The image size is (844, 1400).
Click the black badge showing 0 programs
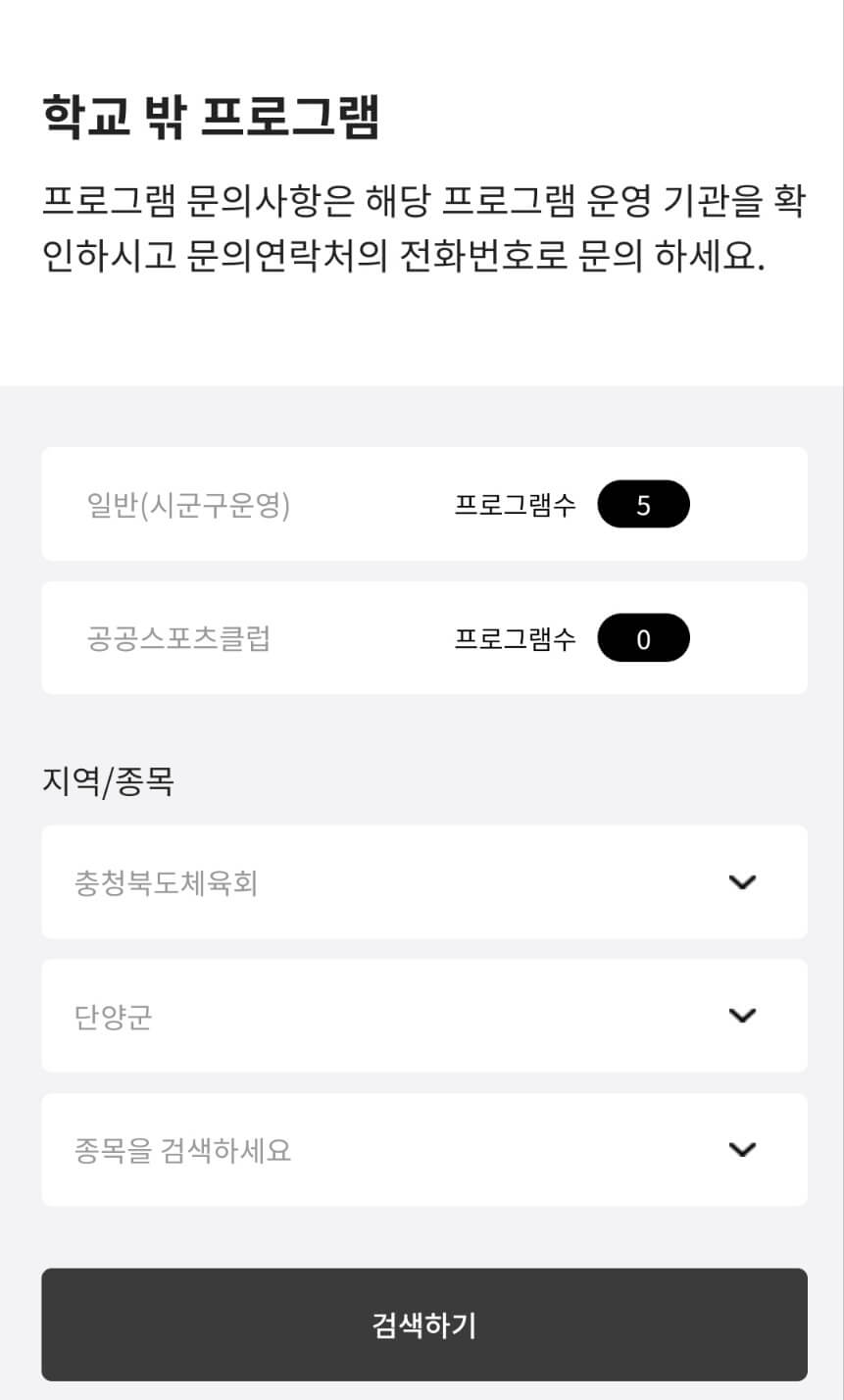click(x=643, y=637)
